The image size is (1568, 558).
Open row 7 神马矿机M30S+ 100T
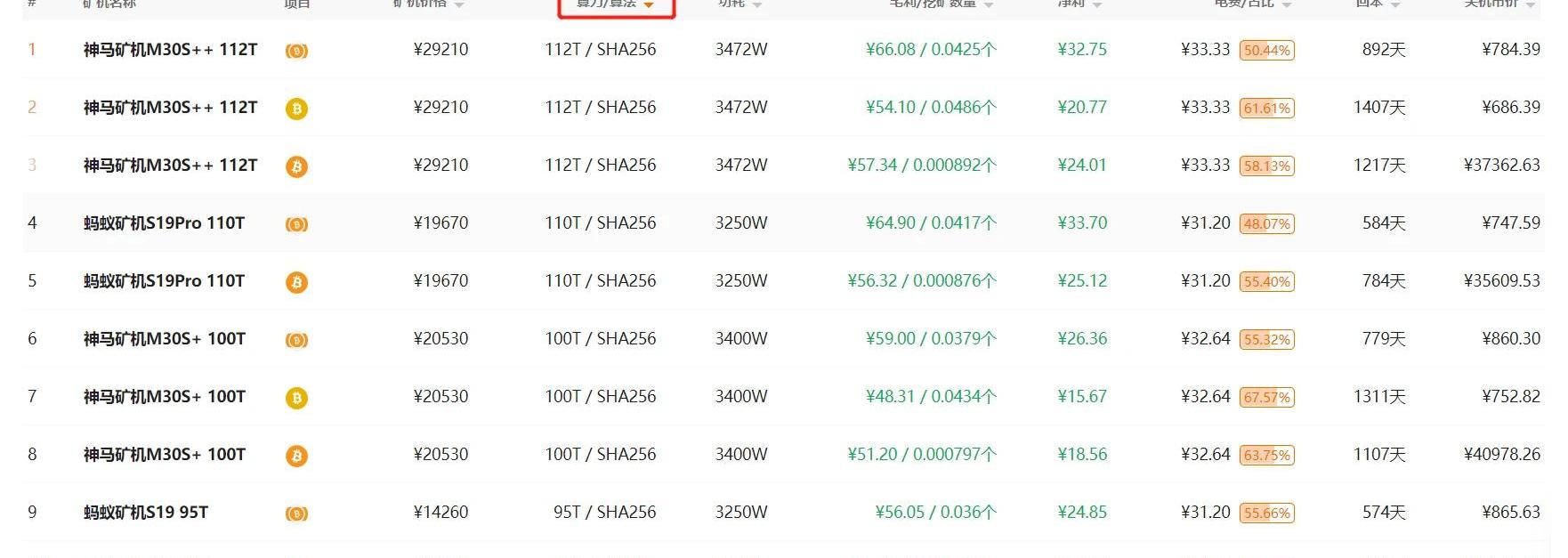pyautogui.click(x=164, y=397)
